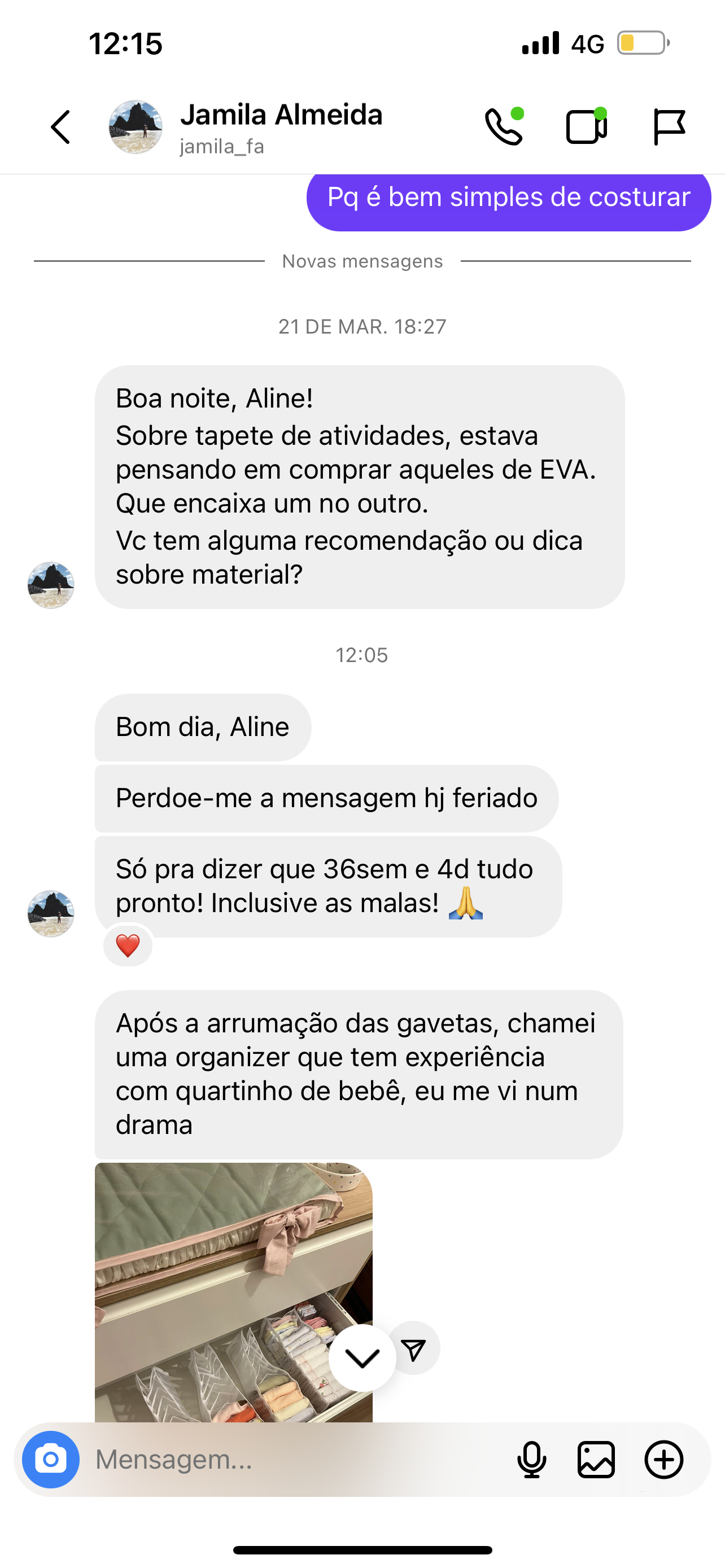Image resolution: width=725 pixels, height=1568 pixels.
Task: Start a voice call with Jamila
Action: (x=504, y=126)
